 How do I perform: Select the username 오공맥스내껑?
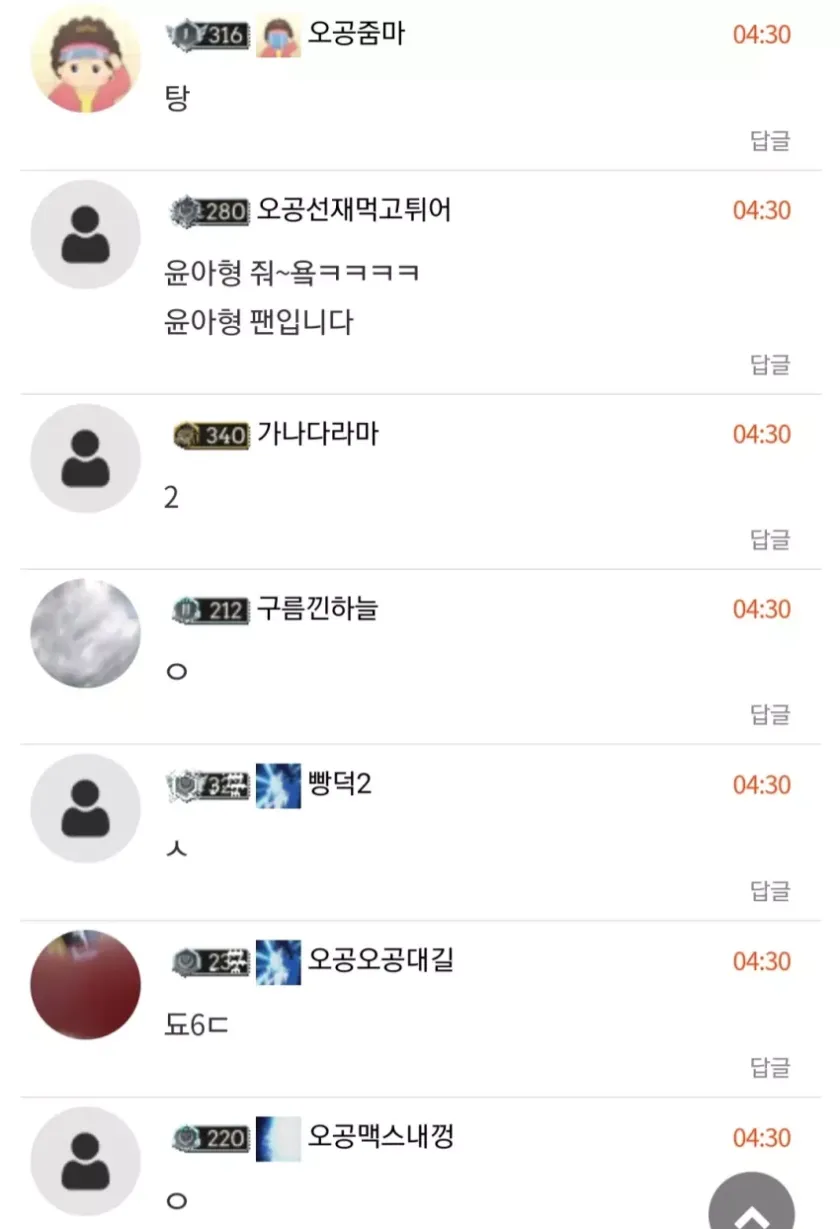coord(380,1137)
